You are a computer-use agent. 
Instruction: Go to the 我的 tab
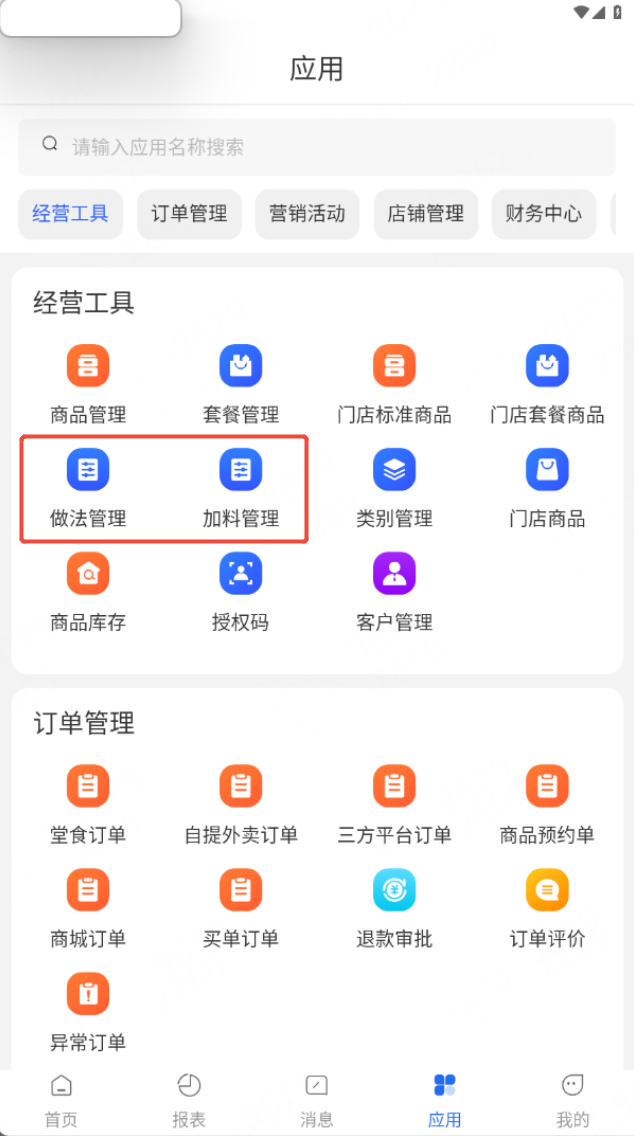coord(572,1100)
